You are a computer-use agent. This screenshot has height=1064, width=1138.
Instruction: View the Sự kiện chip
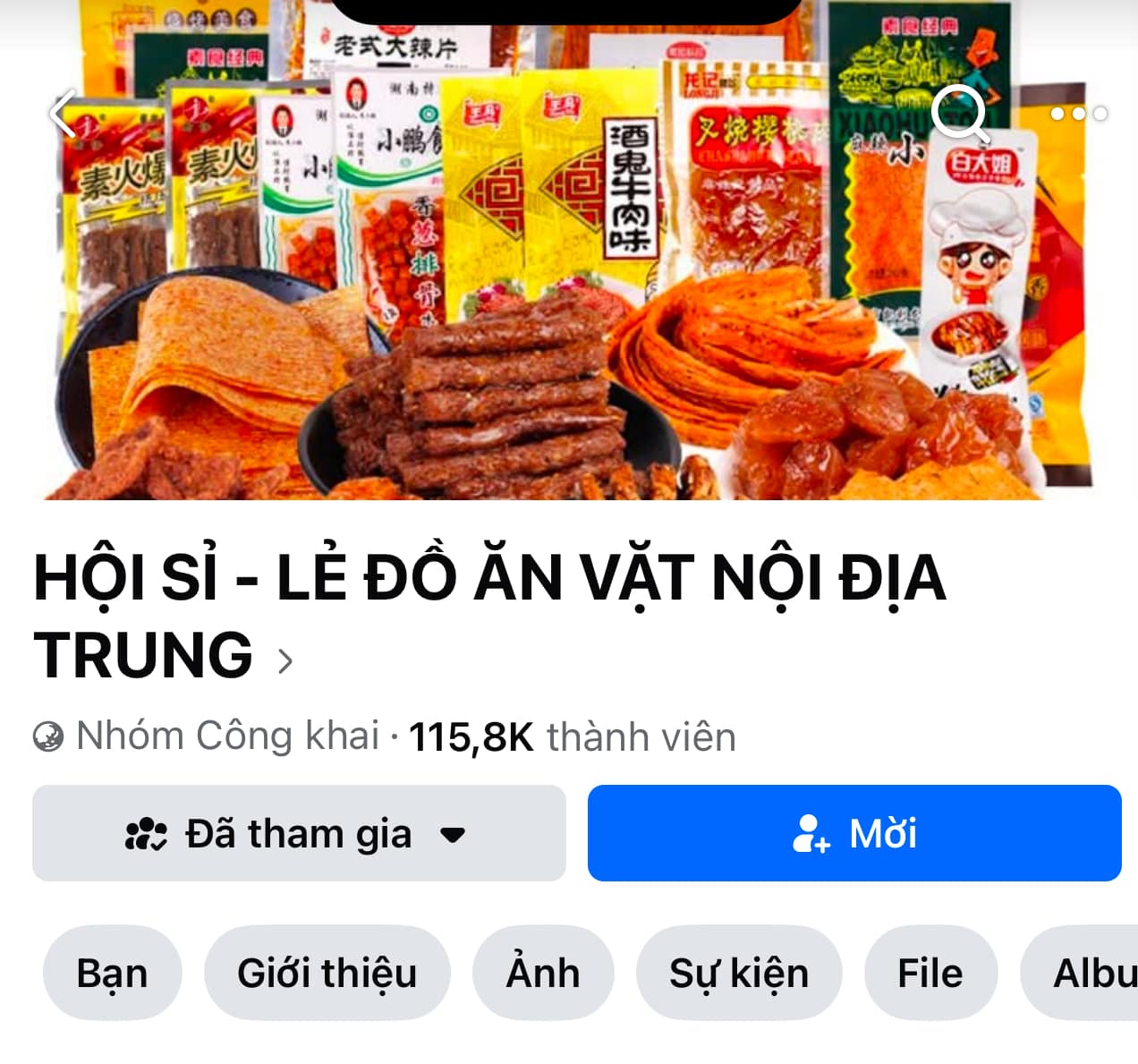click(x=738, y=973)
